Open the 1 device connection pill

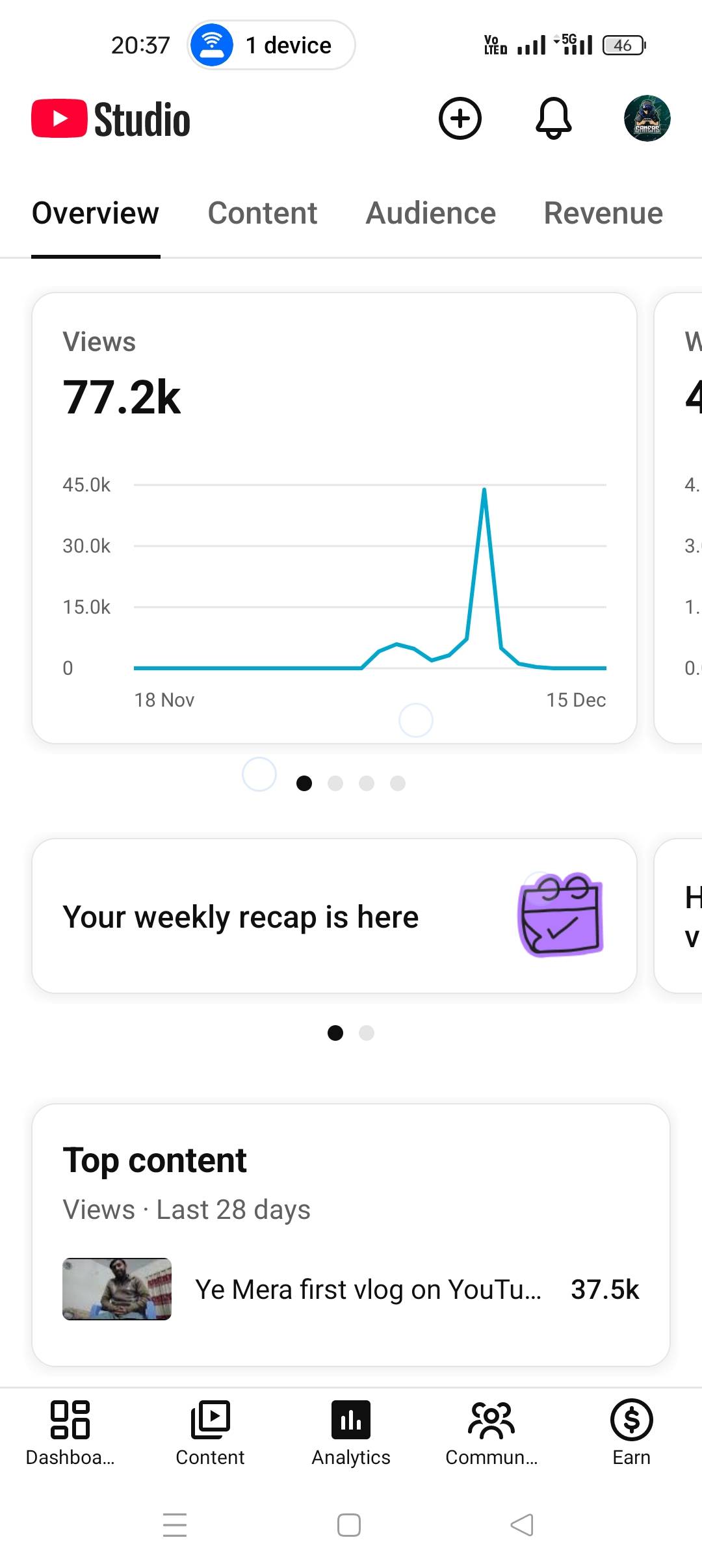pyautogui.click(x=271, y=45)
